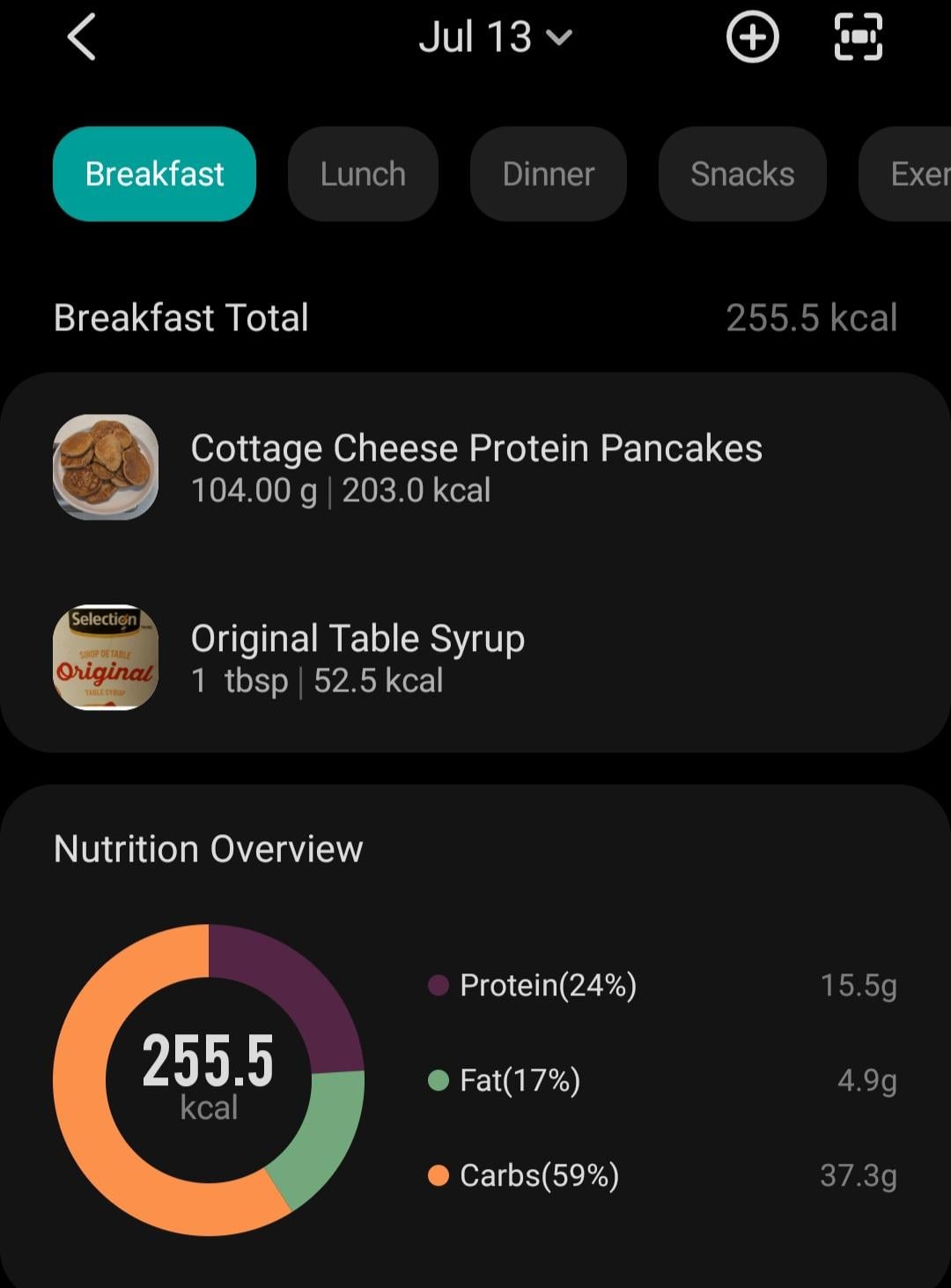The image size is (951, 1288).
Task: Select the Breakfast tab
Action: (x=154, y=174)
